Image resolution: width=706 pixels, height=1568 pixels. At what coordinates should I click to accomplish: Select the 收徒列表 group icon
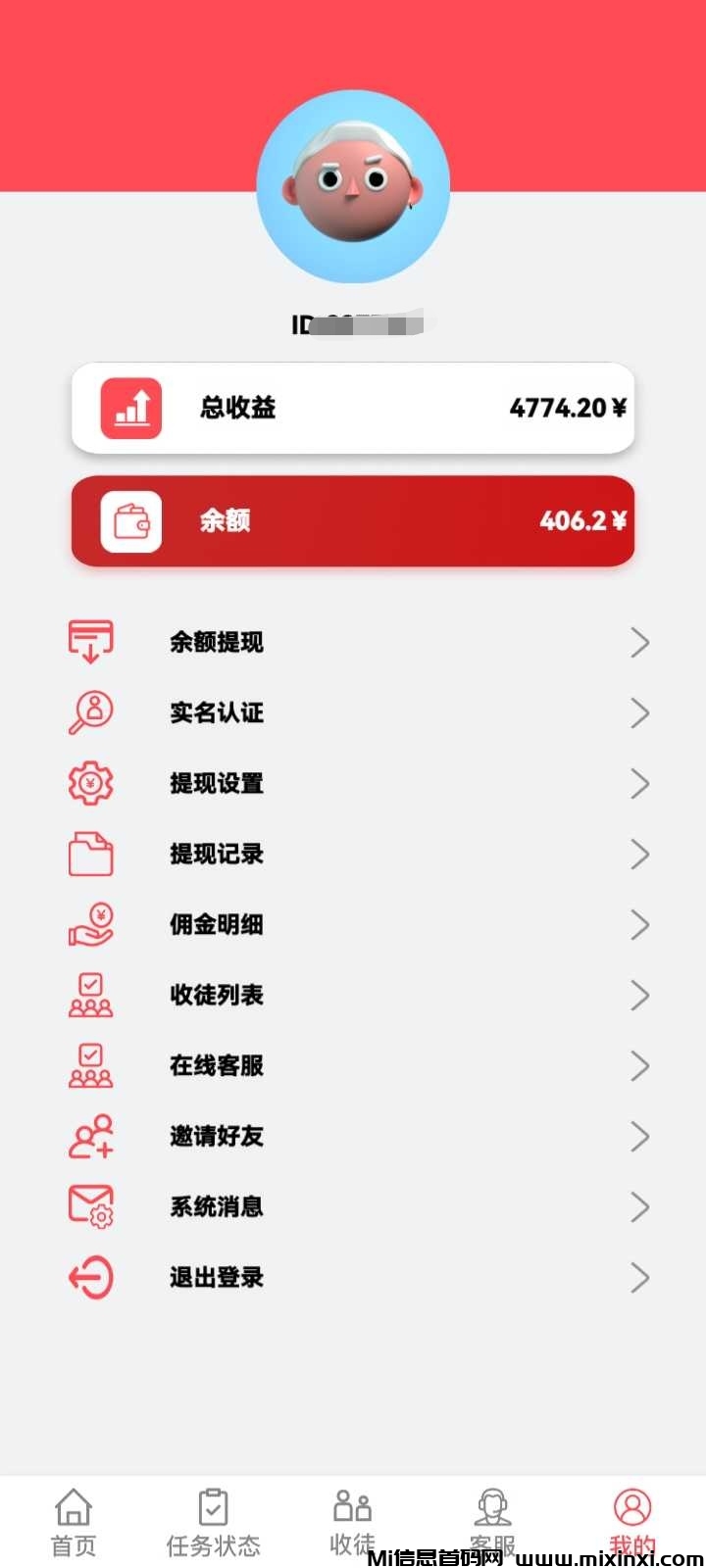91,995
